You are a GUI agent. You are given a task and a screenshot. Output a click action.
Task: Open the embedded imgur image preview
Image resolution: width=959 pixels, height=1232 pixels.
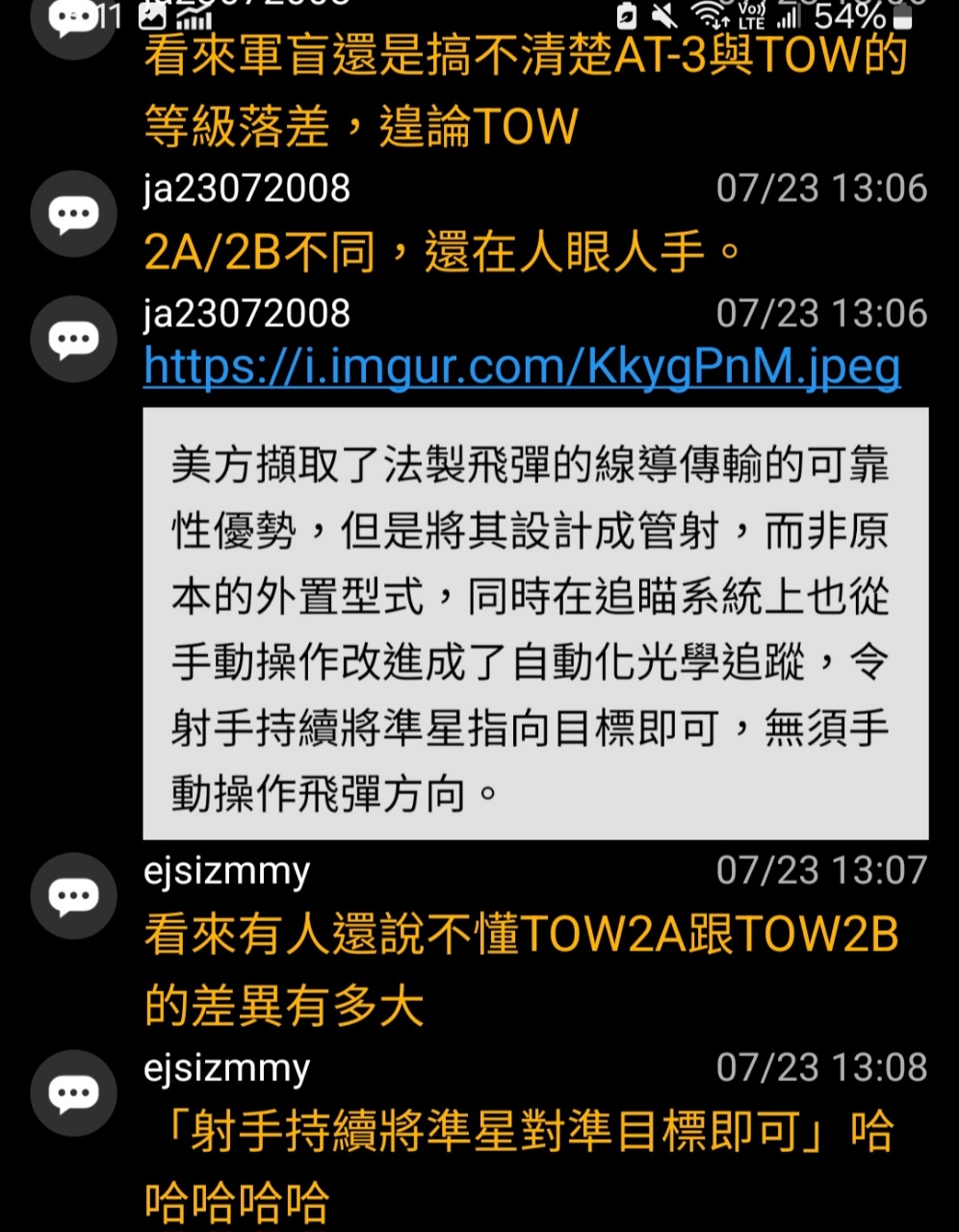click(x=535, y=623)
